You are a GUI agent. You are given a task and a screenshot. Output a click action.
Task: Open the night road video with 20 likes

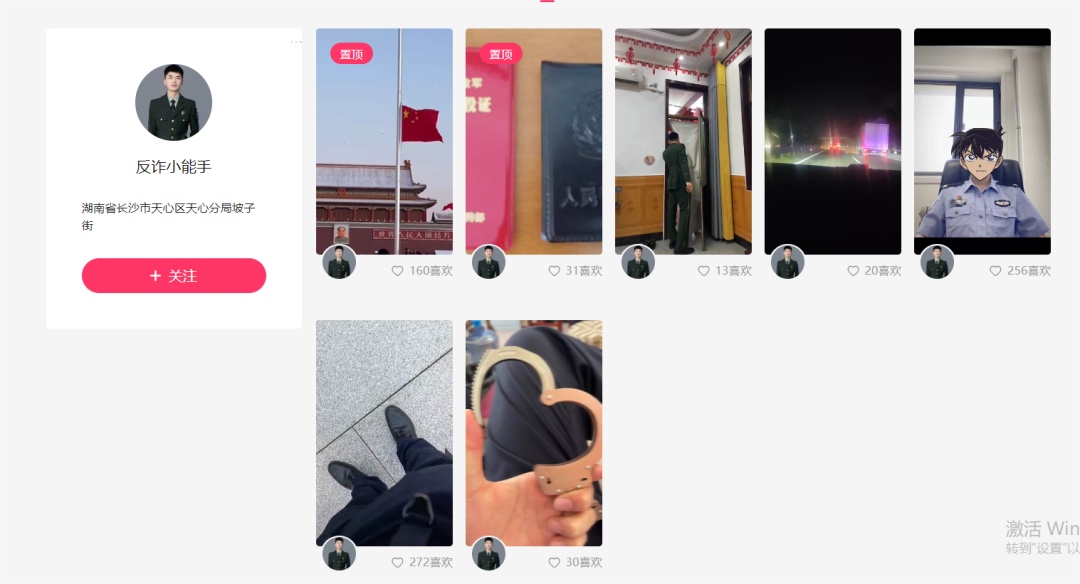pos(832,140)
